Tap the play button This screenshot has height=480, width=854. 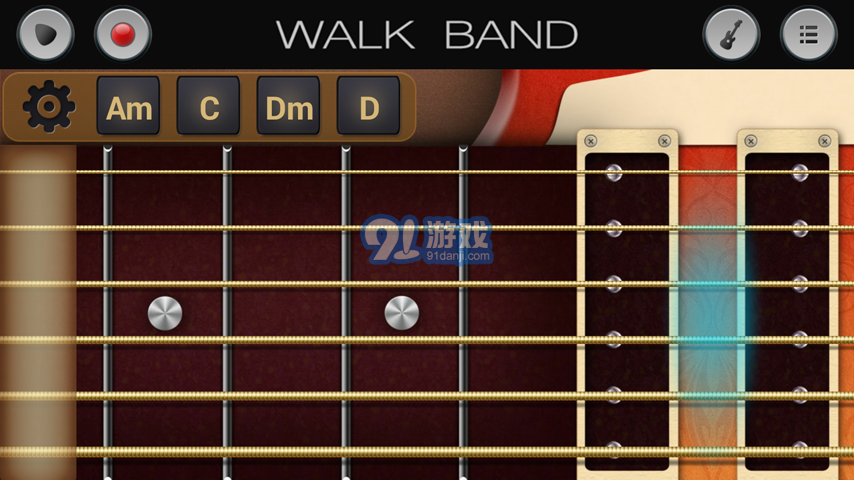click(x=45, y=34)
